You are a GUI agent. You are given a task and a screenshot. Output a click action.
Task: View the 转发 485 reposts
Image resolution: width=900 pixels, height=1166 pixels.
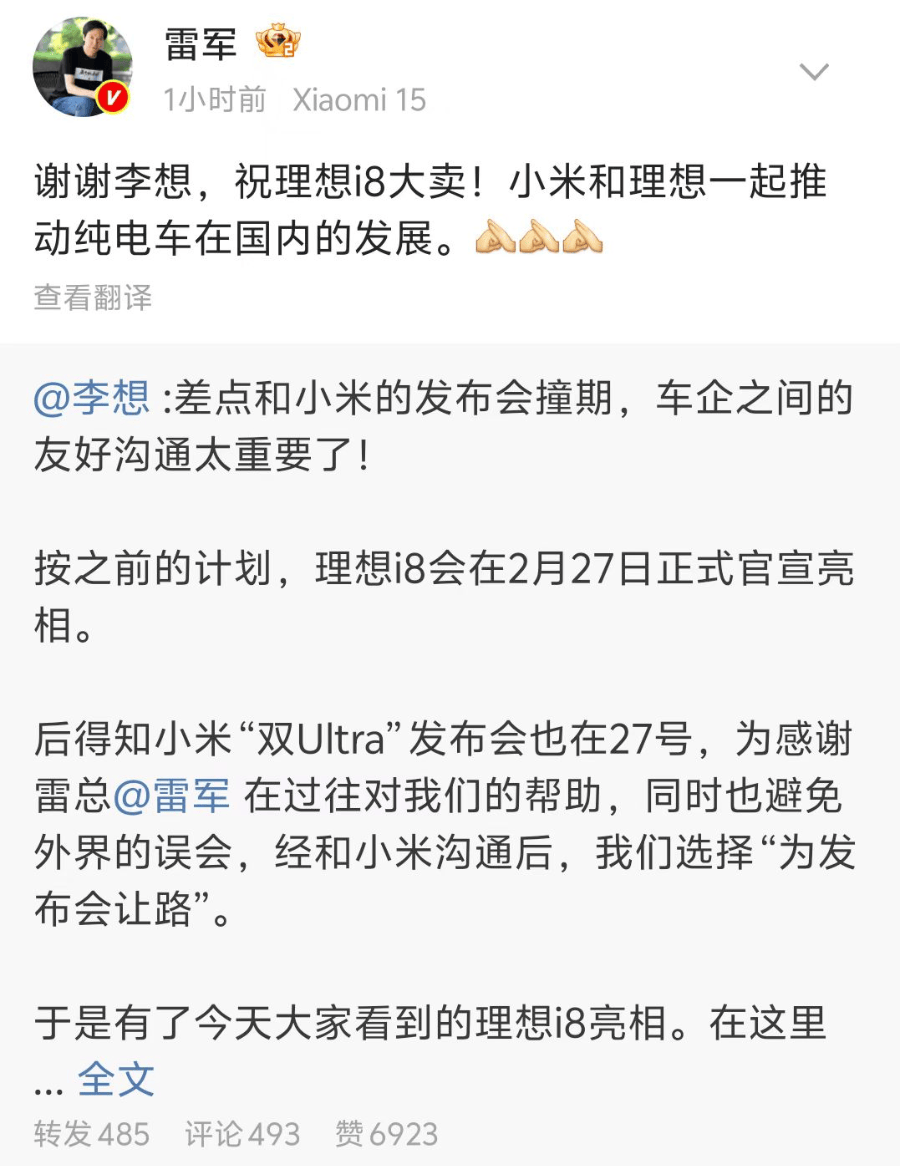point(92,1134)
